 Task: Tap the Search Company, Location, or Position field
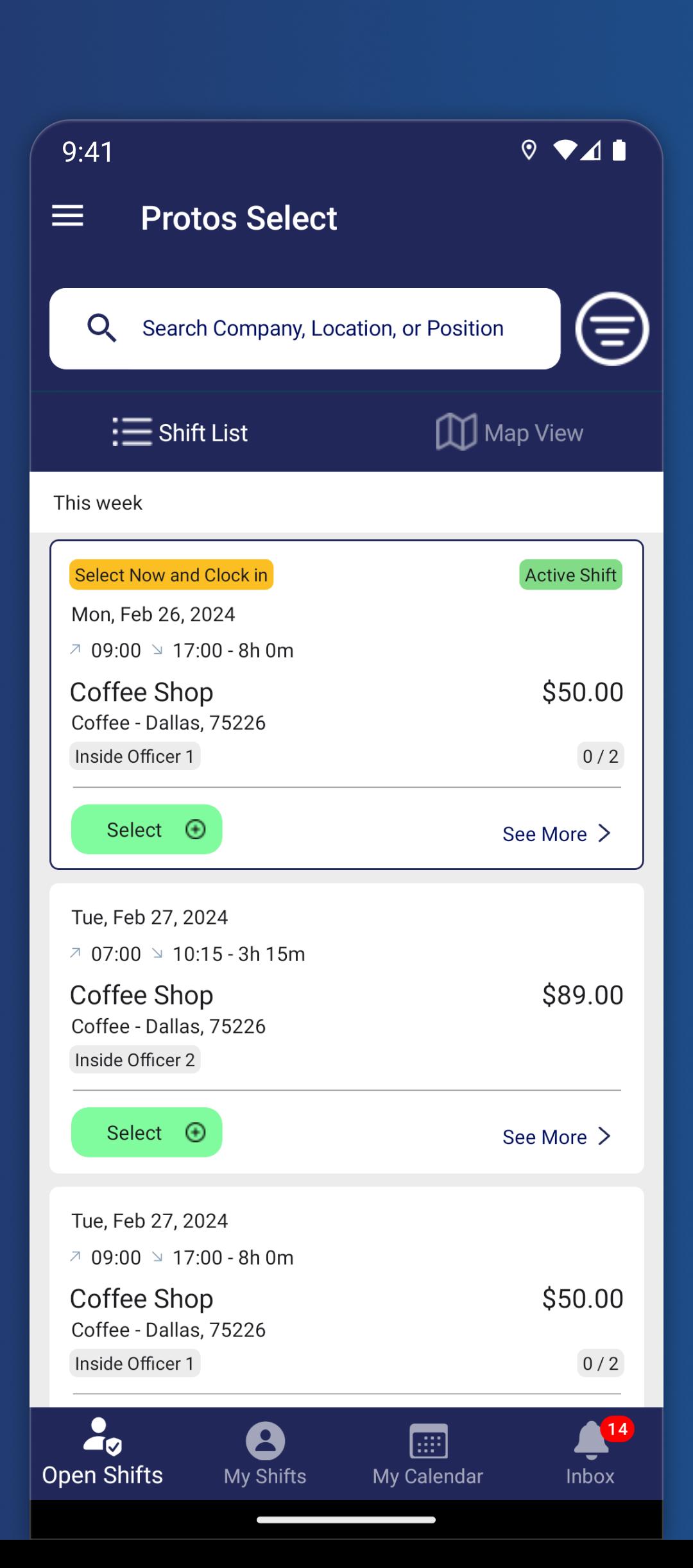[305, 328]
